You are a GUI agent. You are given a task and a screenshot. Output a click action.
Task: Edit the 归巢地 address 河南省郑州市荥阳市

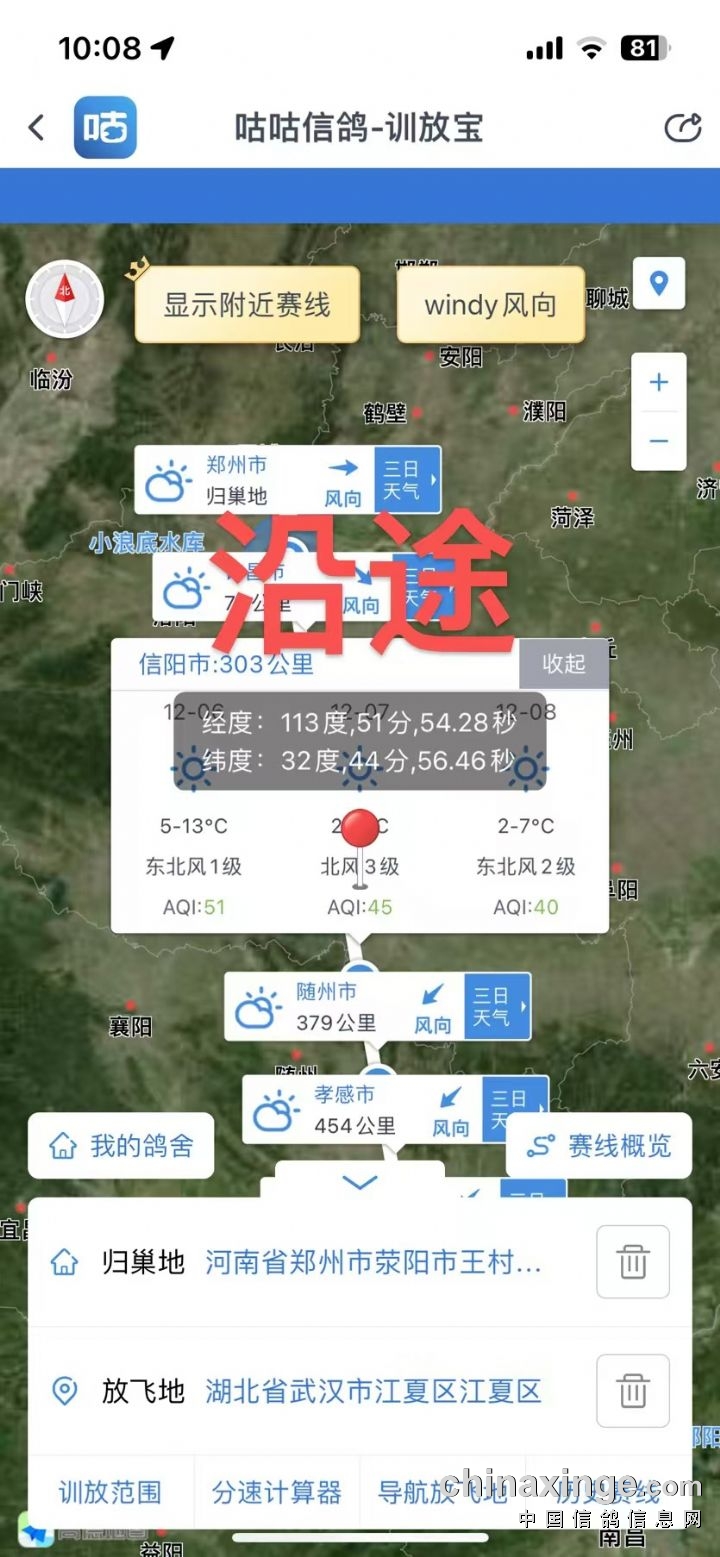[x=373, y=1263]
